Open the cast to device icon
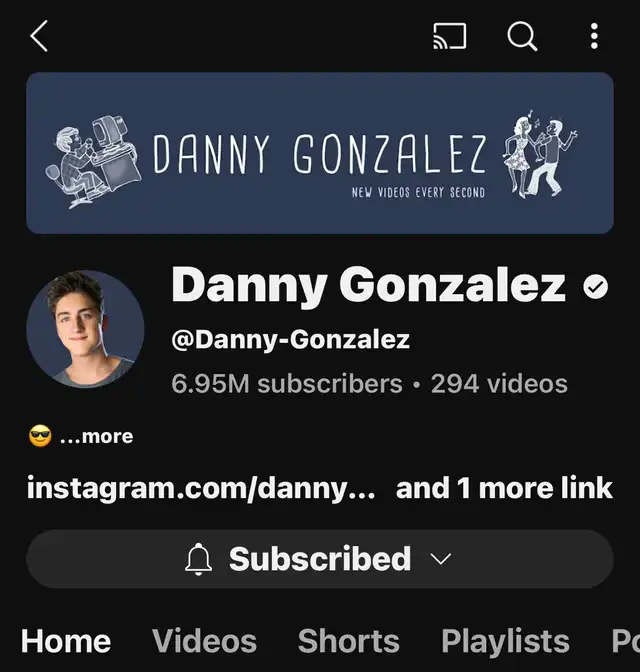 coord(450,37)
